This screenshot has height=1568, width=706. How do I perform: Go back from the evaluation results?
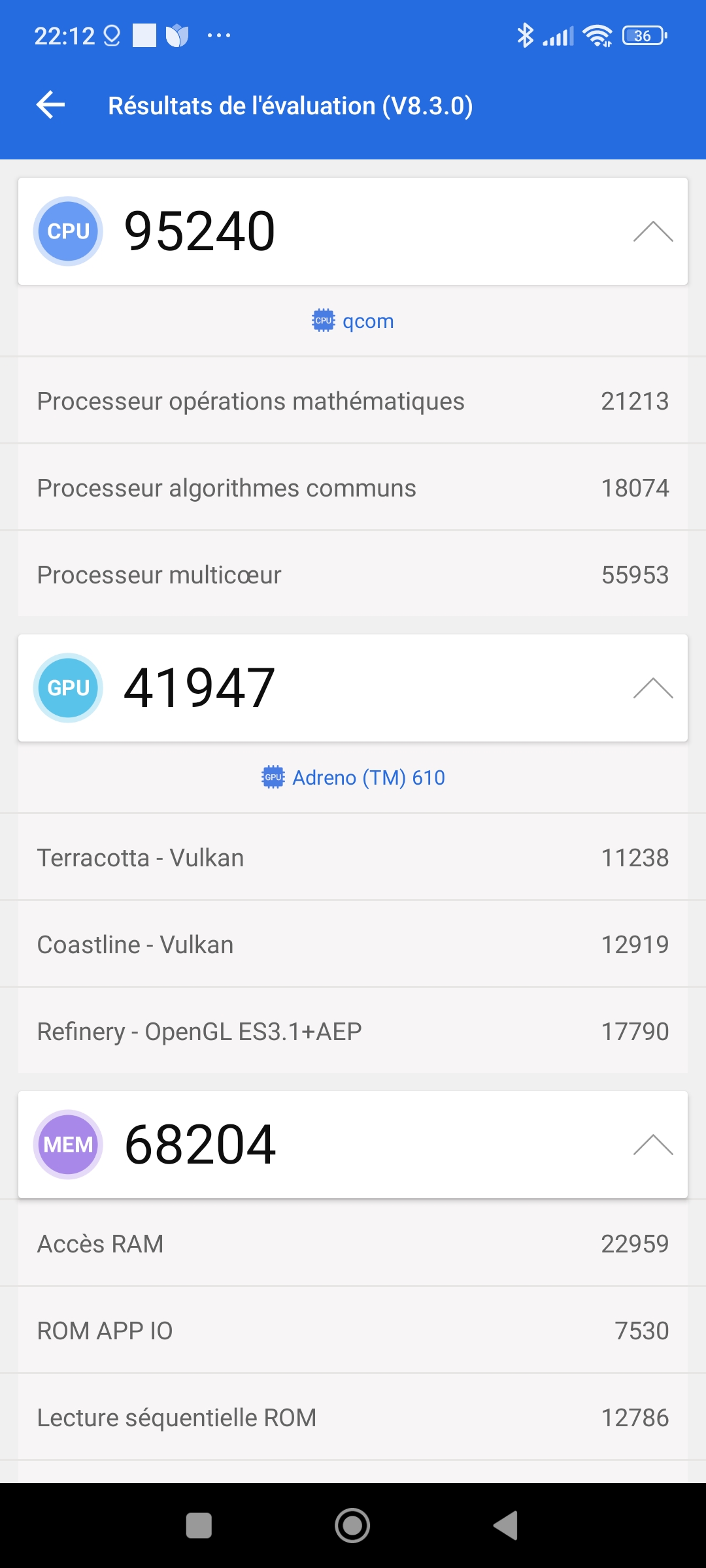coord(51,105)
